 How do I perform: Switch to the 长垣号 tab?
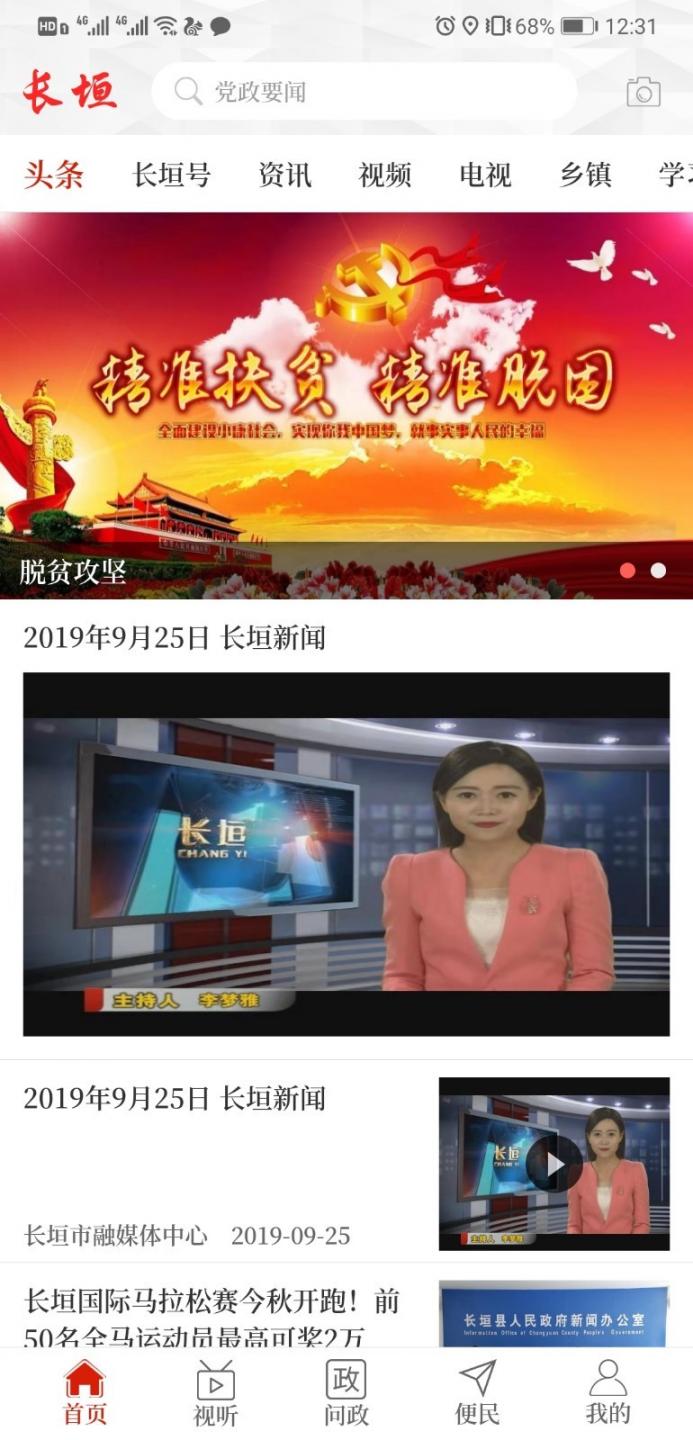[x=172, y=175]
